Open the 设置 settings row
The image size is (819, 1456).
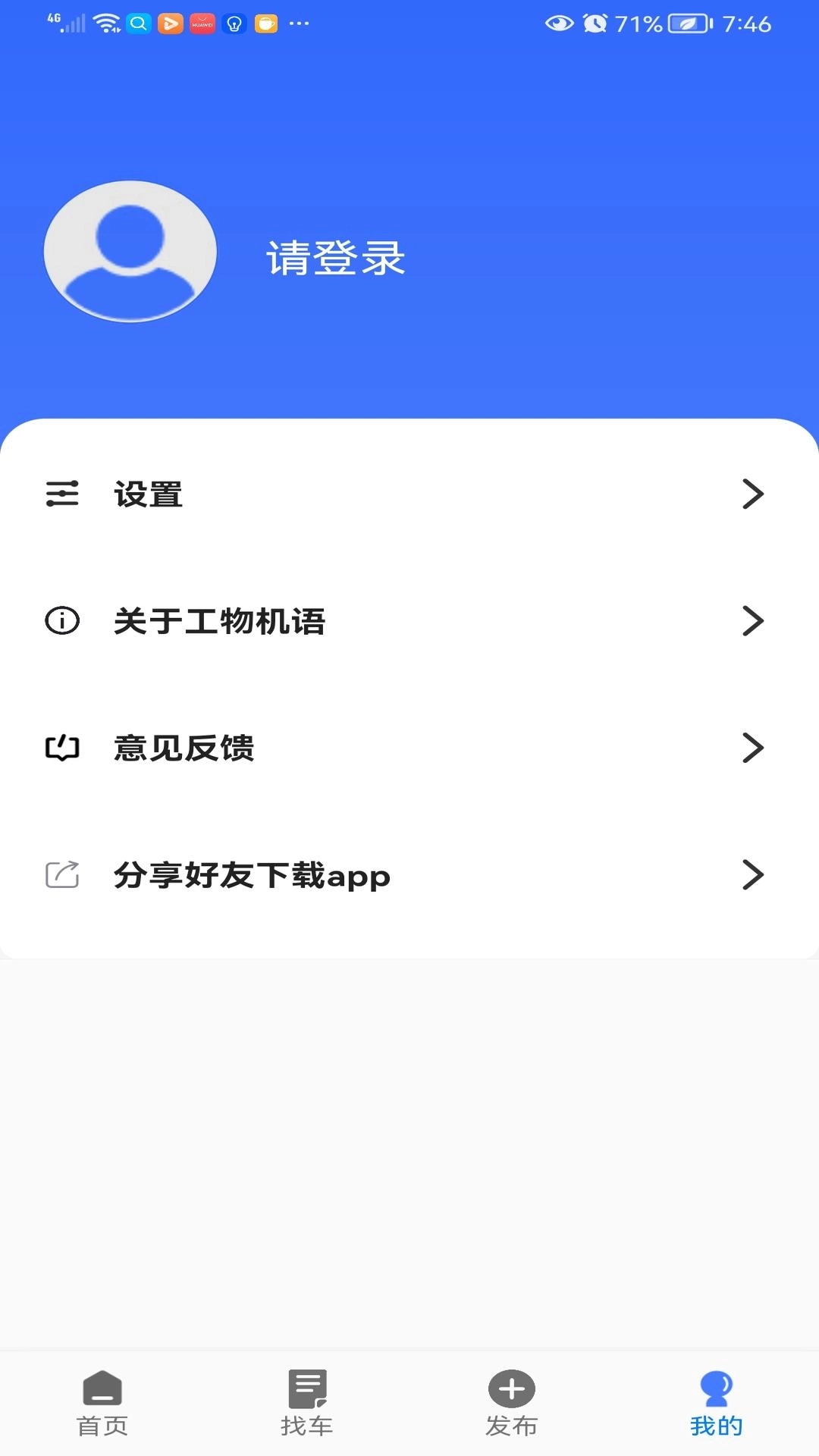pos(409,494)
